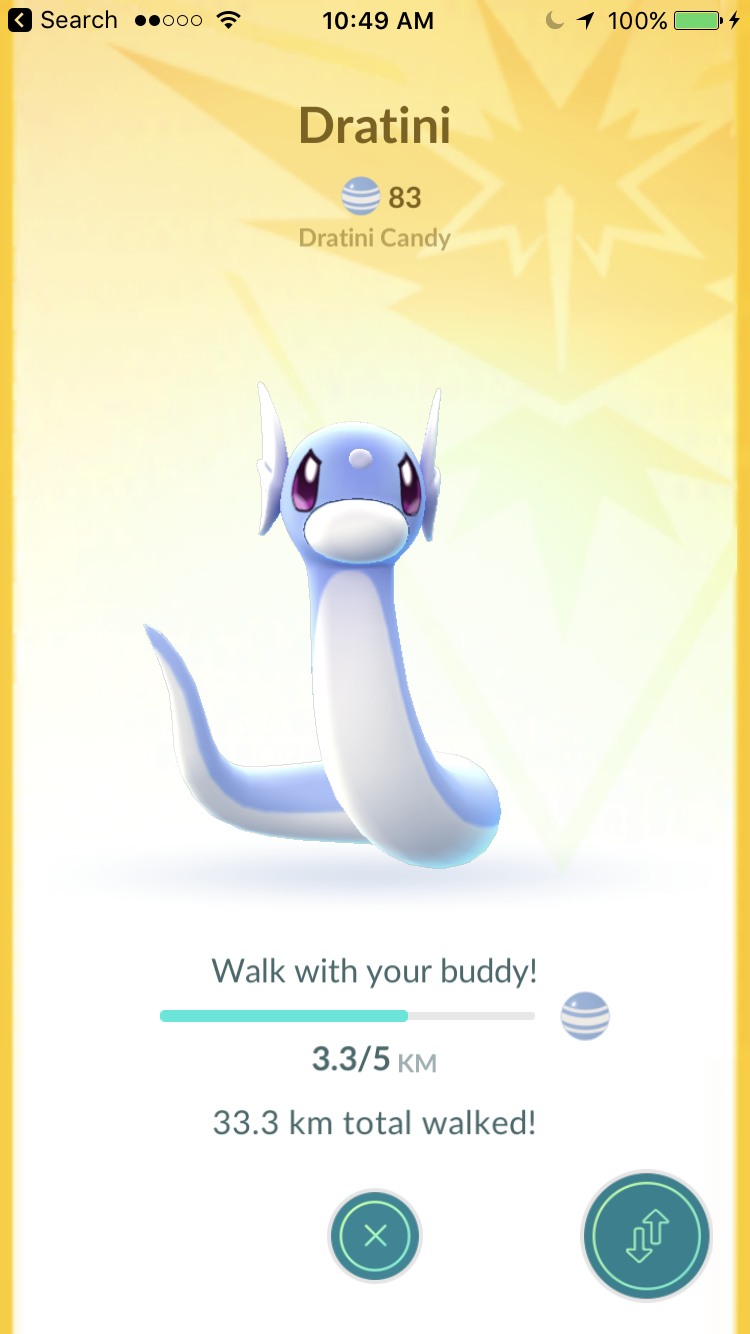Return to Search via back arrow

pyautogui.click(x=66, y=20)
